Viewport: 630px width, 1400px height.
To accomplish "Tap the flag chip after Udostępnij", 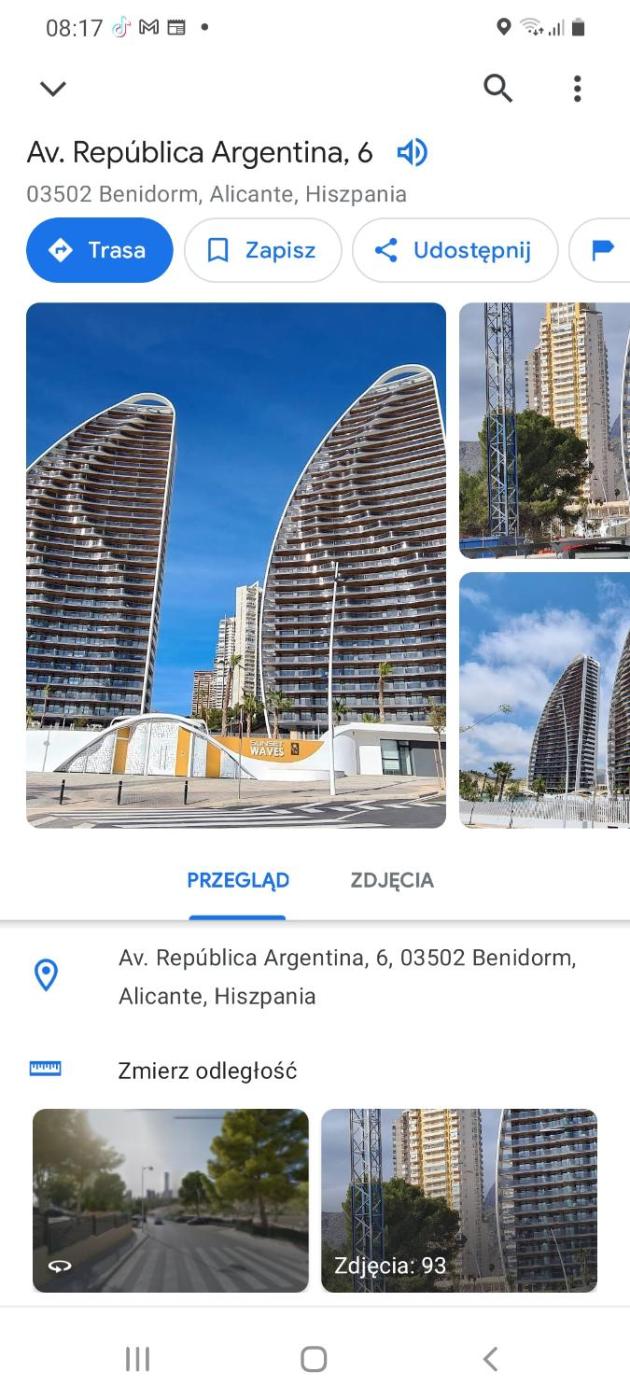I will (602, 250).
